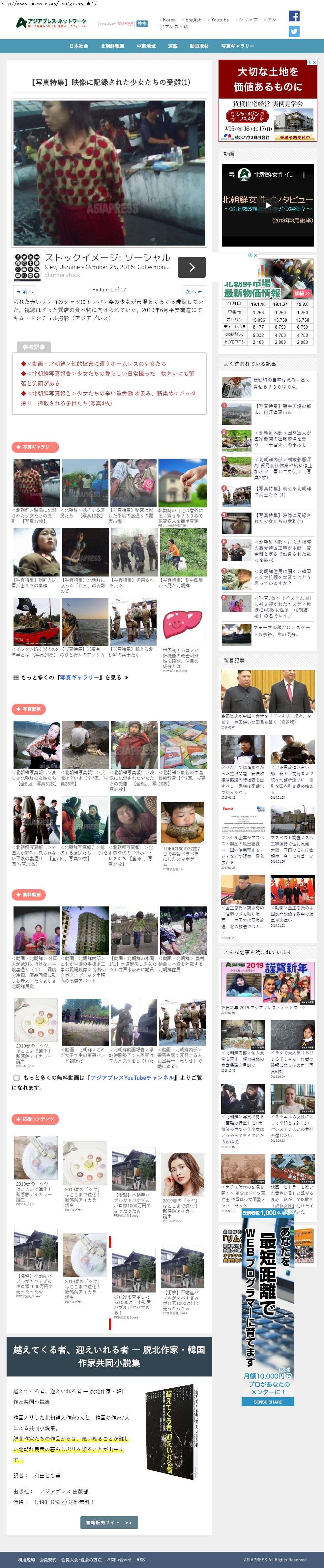Open the related link about homeless girls 性的被害
The image size is (324, 1568).
coord(96,363)
